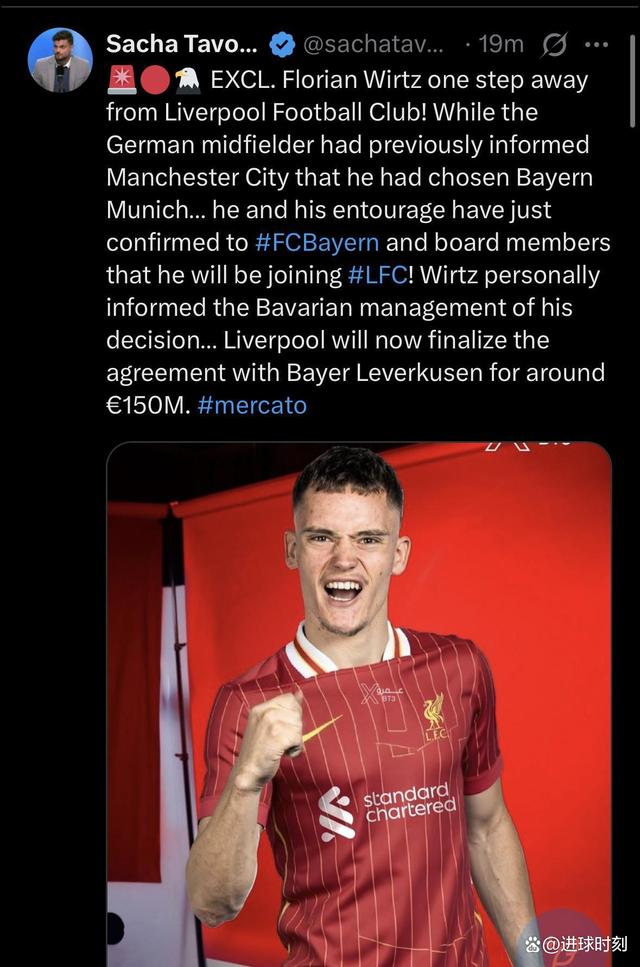Open the post's three-dot overflow menu

point(596,45)
